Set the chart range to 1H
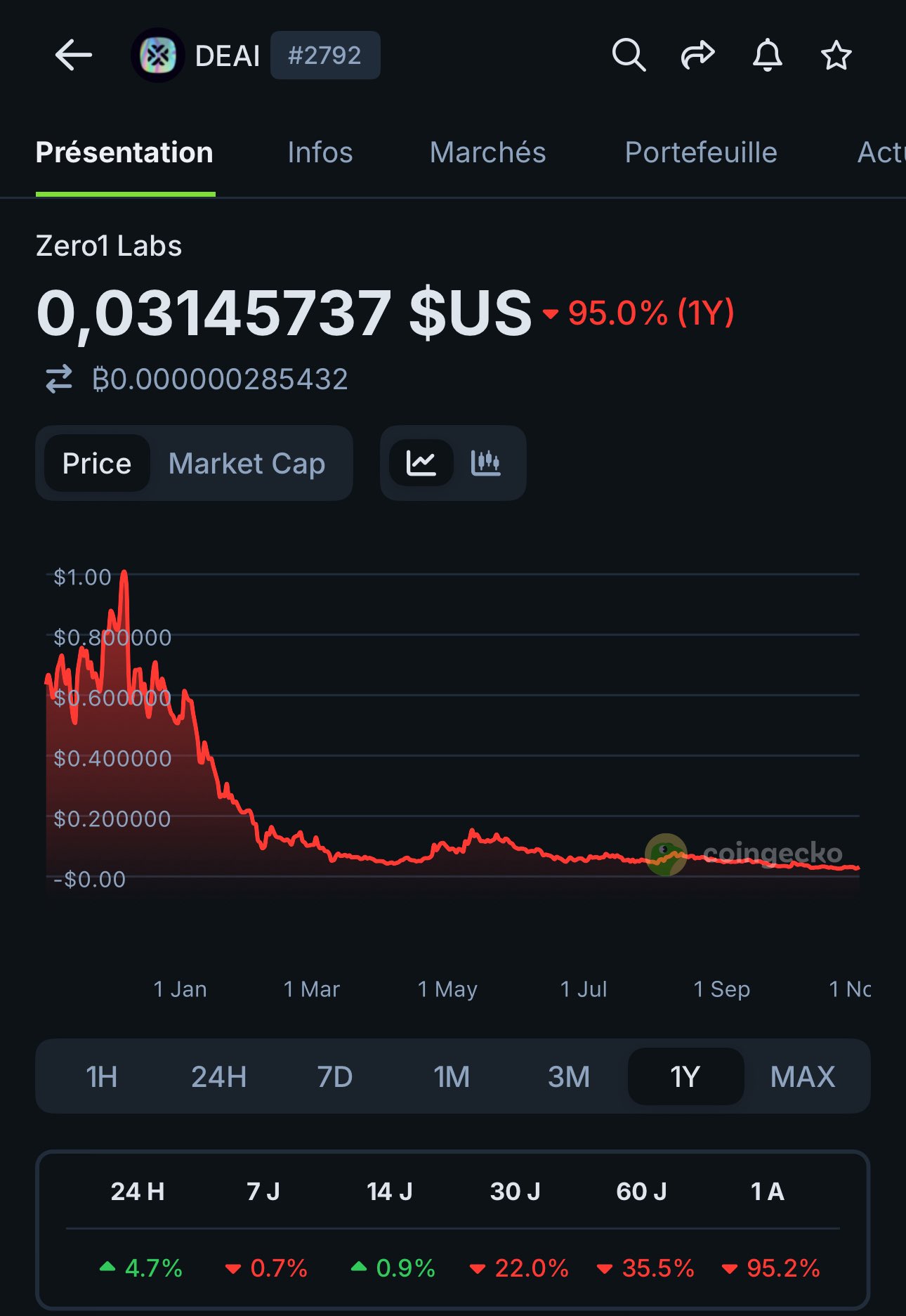 (x=101, y=1076)
